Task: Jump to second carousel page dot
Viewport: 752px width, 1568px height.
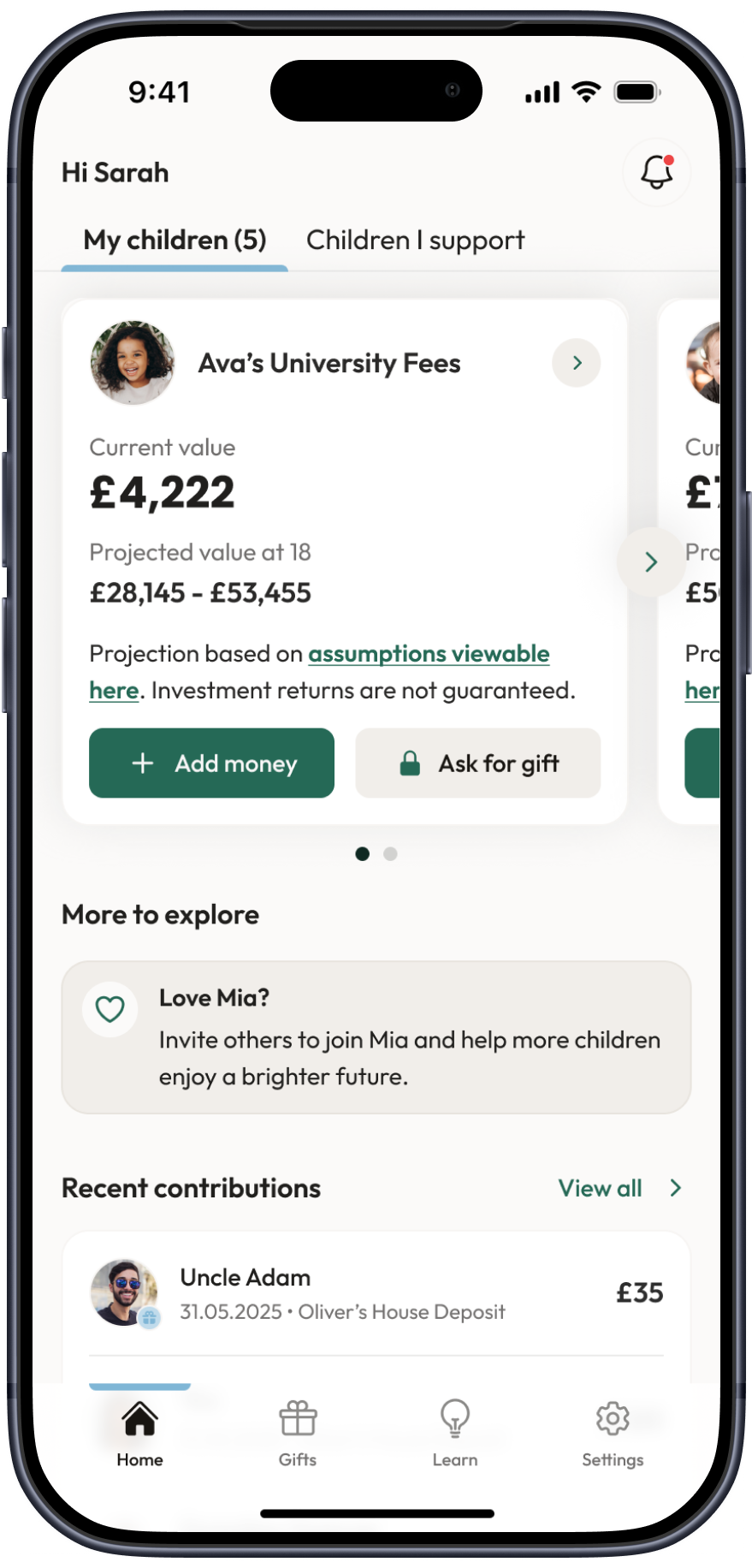Action: click(x=390, y=853)
